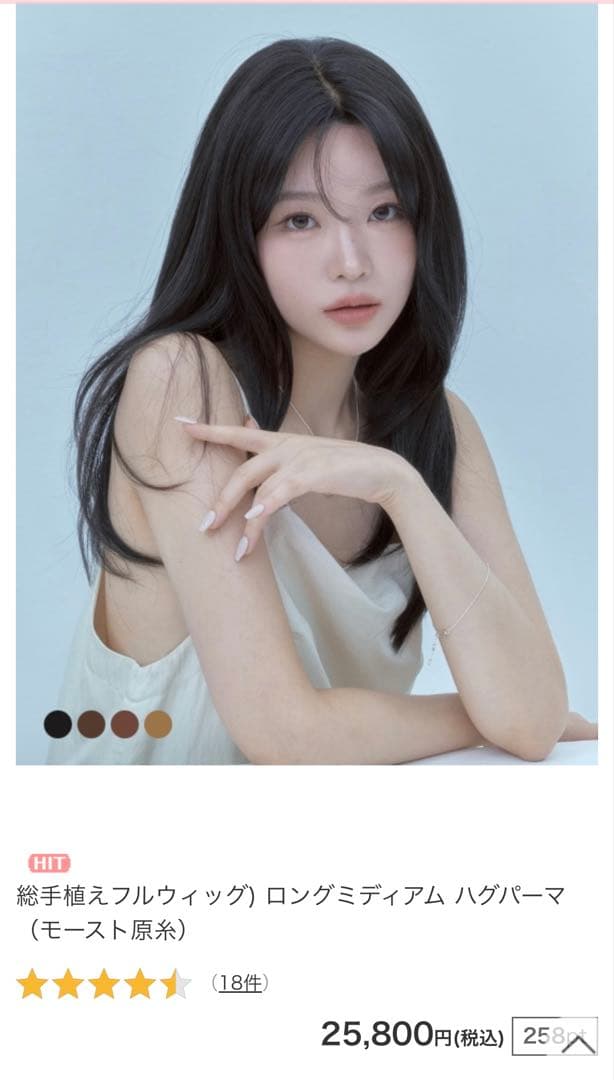This screenshot has width=614, height=1080.
Task: View the 18件 reviews
Action: [240, 983]
